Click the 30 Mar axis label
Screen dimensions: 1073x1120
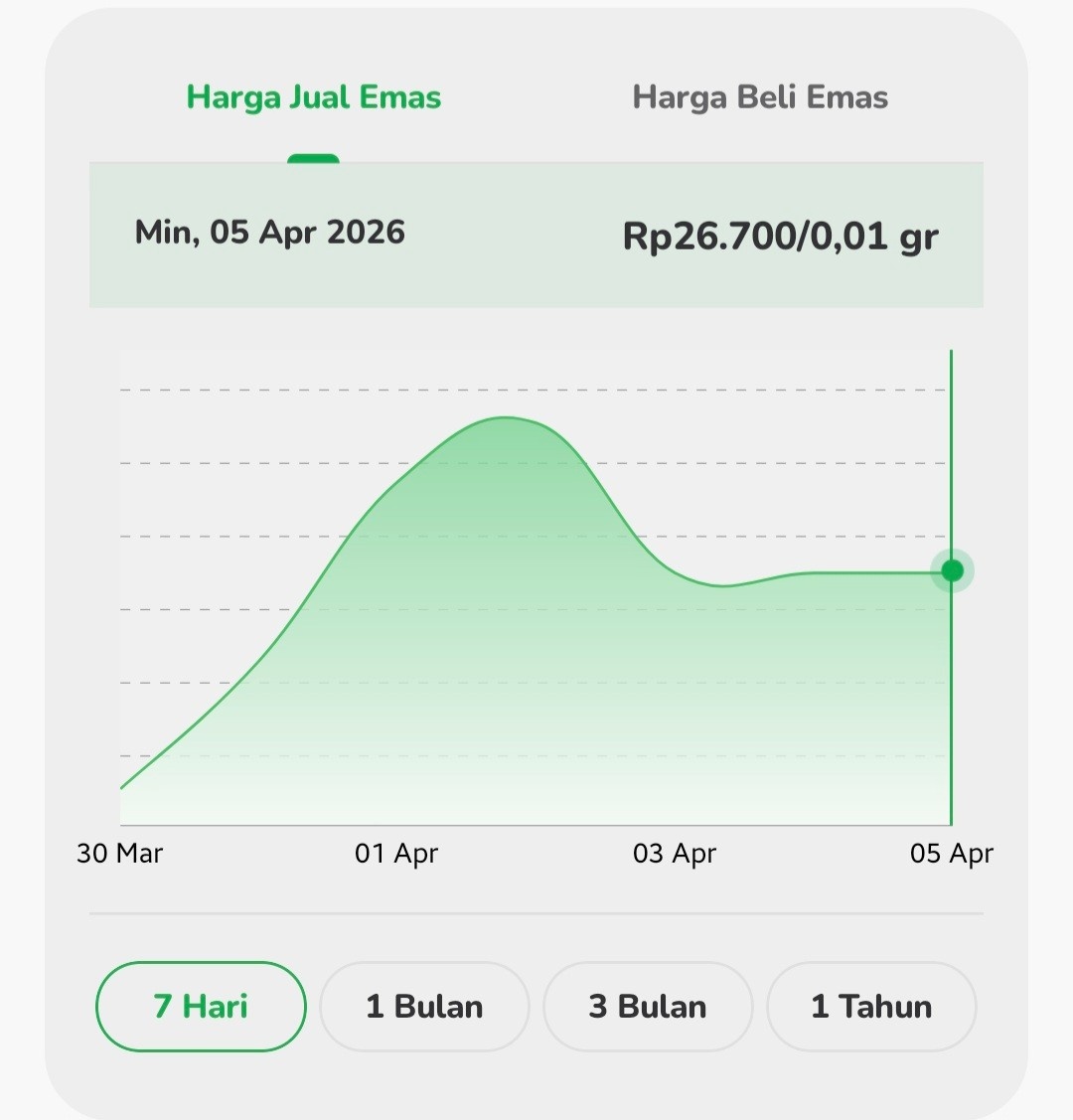point(120,853)
